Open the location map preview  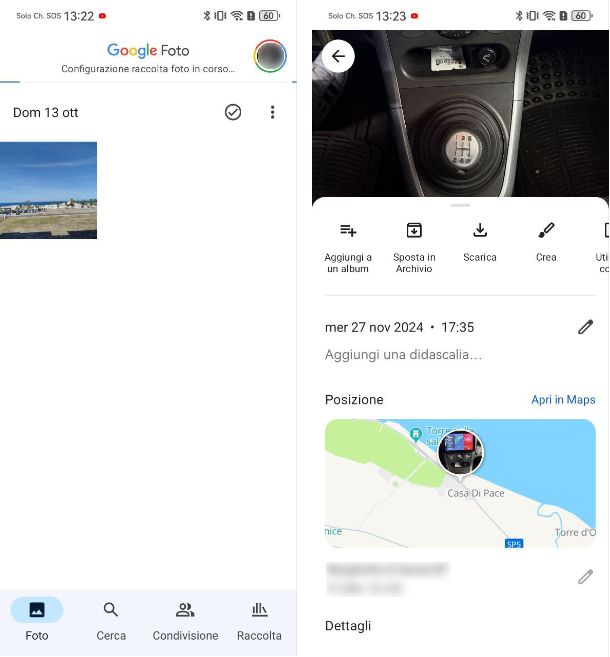[460, 483]
